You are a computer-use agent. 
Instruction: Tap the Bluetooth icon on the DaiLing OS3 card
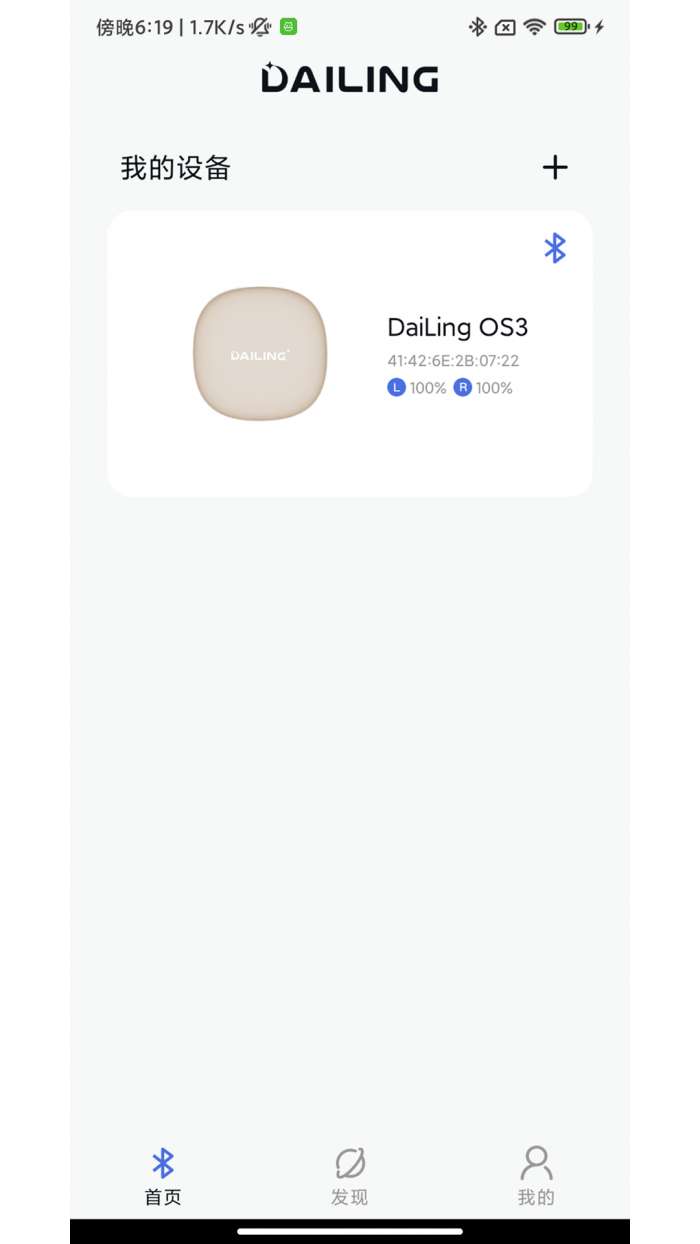(x=555, y=248)
